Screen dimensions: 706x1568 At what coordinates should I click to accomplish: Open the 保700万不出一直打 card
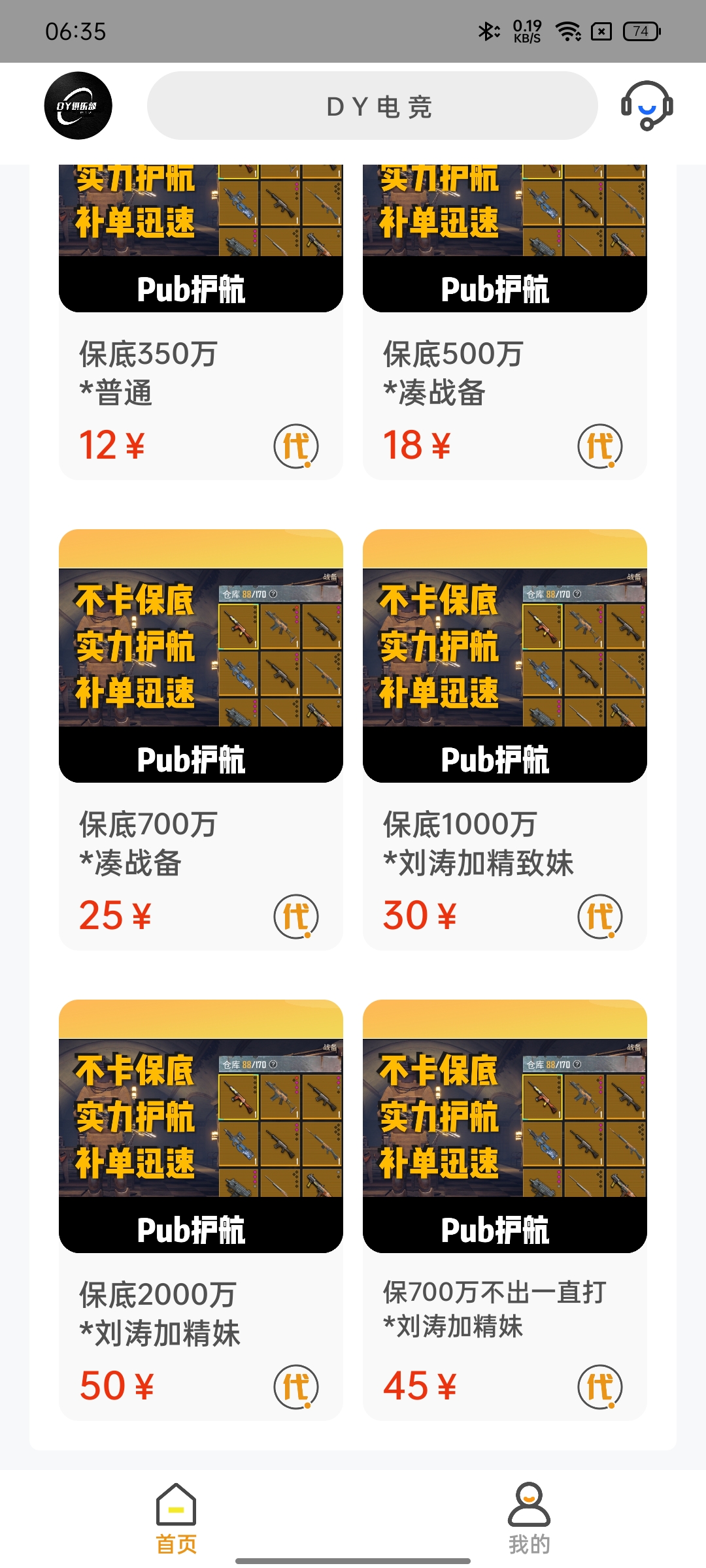[505, 1210]
